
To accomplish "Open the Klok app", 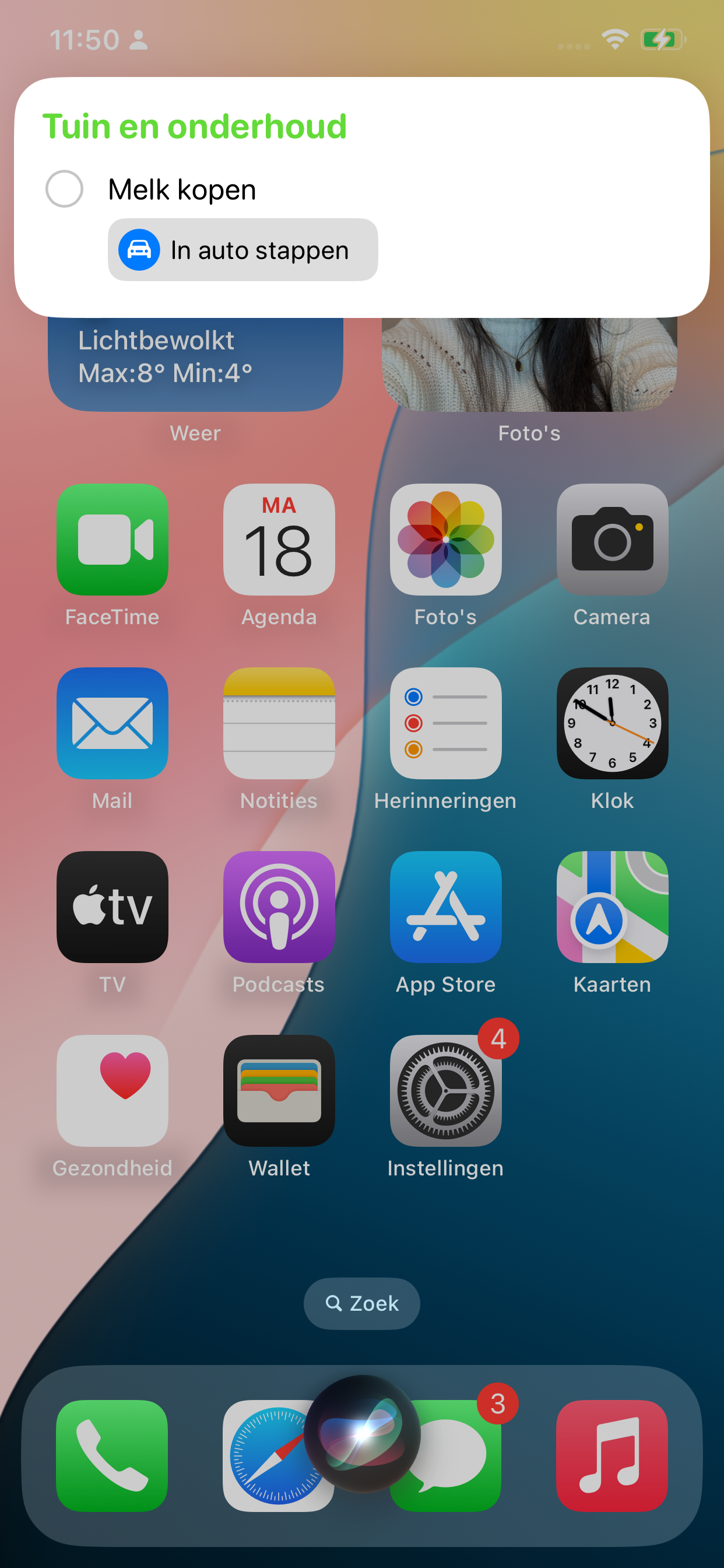I will (612, 723).
